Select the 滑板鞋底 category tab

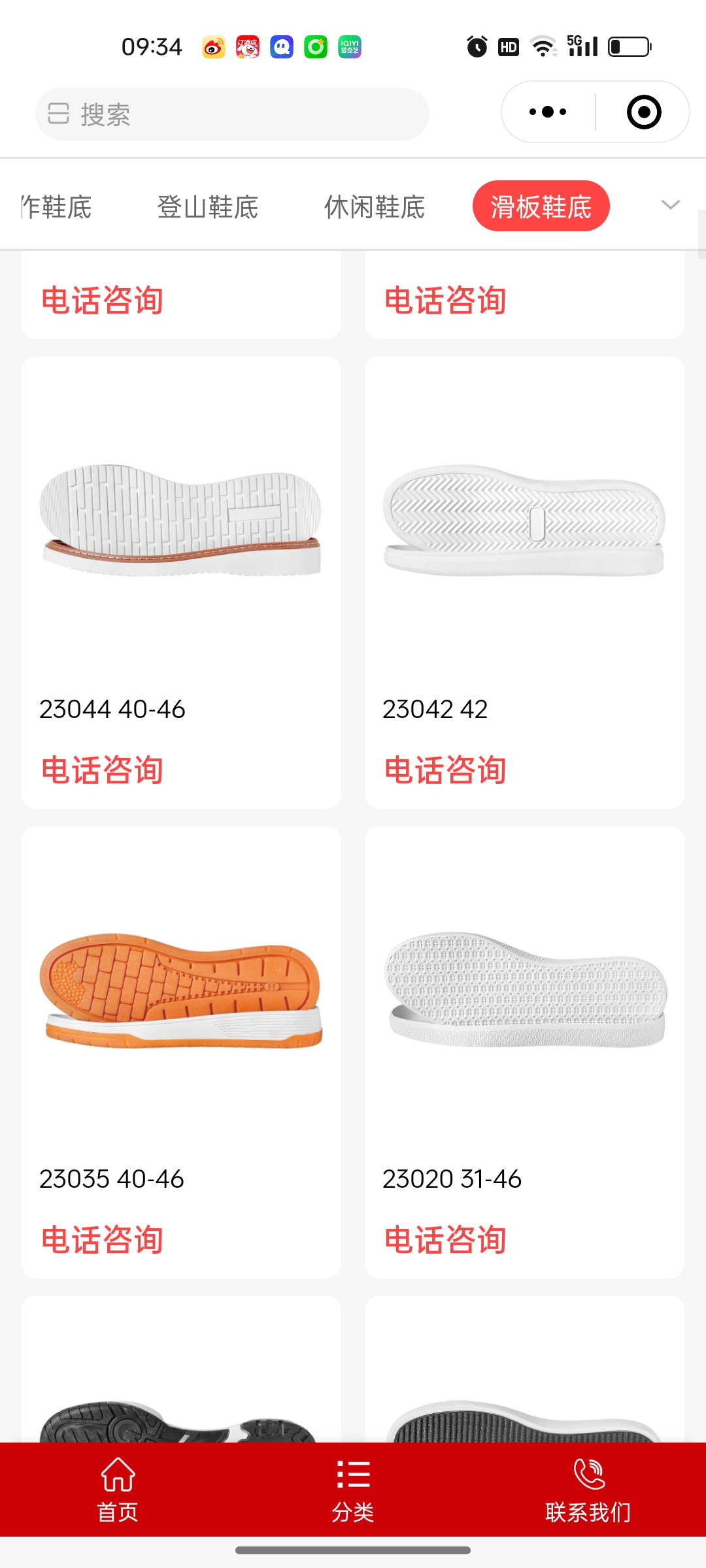[x=541, y=206]
